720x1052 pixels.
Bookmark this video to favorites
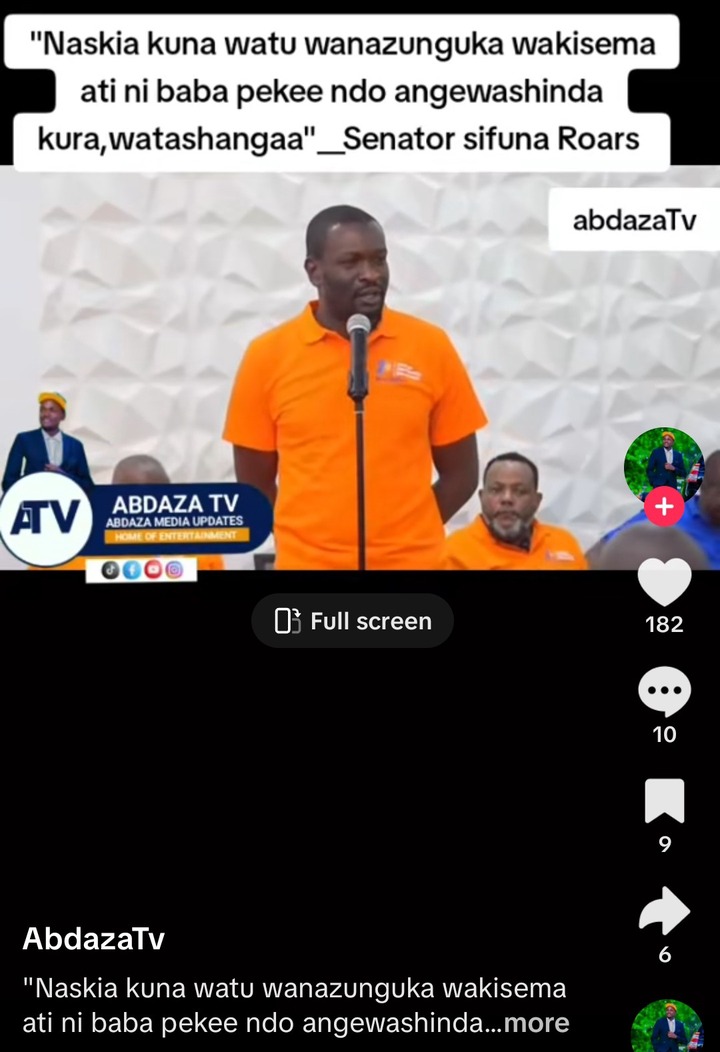664,801
